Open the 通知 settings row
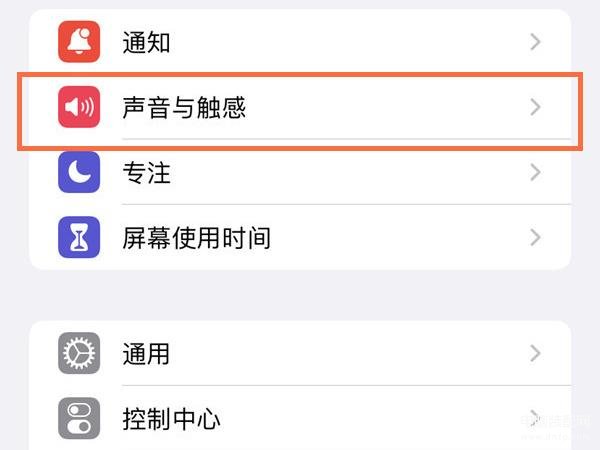This screenshot has height=450, width=600. [300, 42]
